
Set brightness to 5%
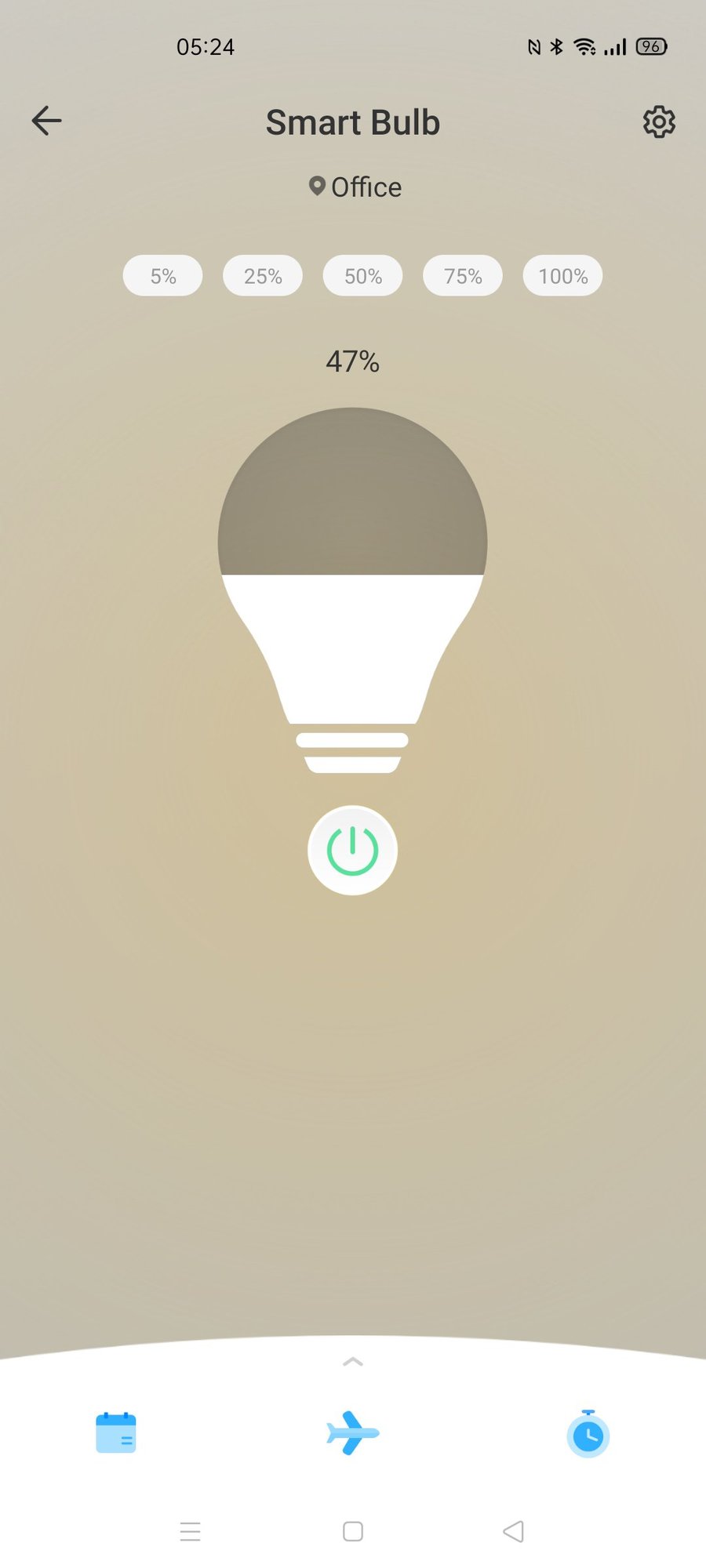click(x=163, y=276)
